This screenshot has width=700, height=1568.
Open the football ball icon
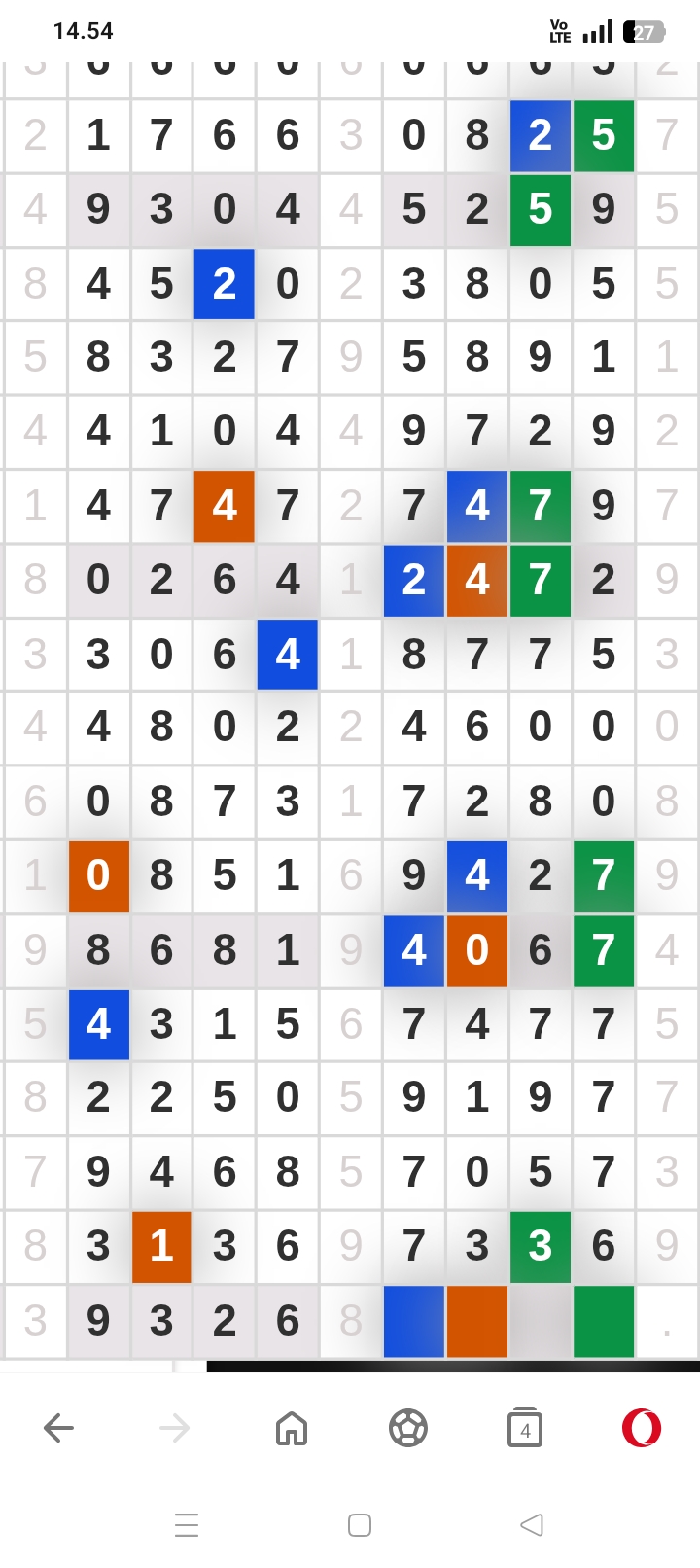coord(408,1428)
